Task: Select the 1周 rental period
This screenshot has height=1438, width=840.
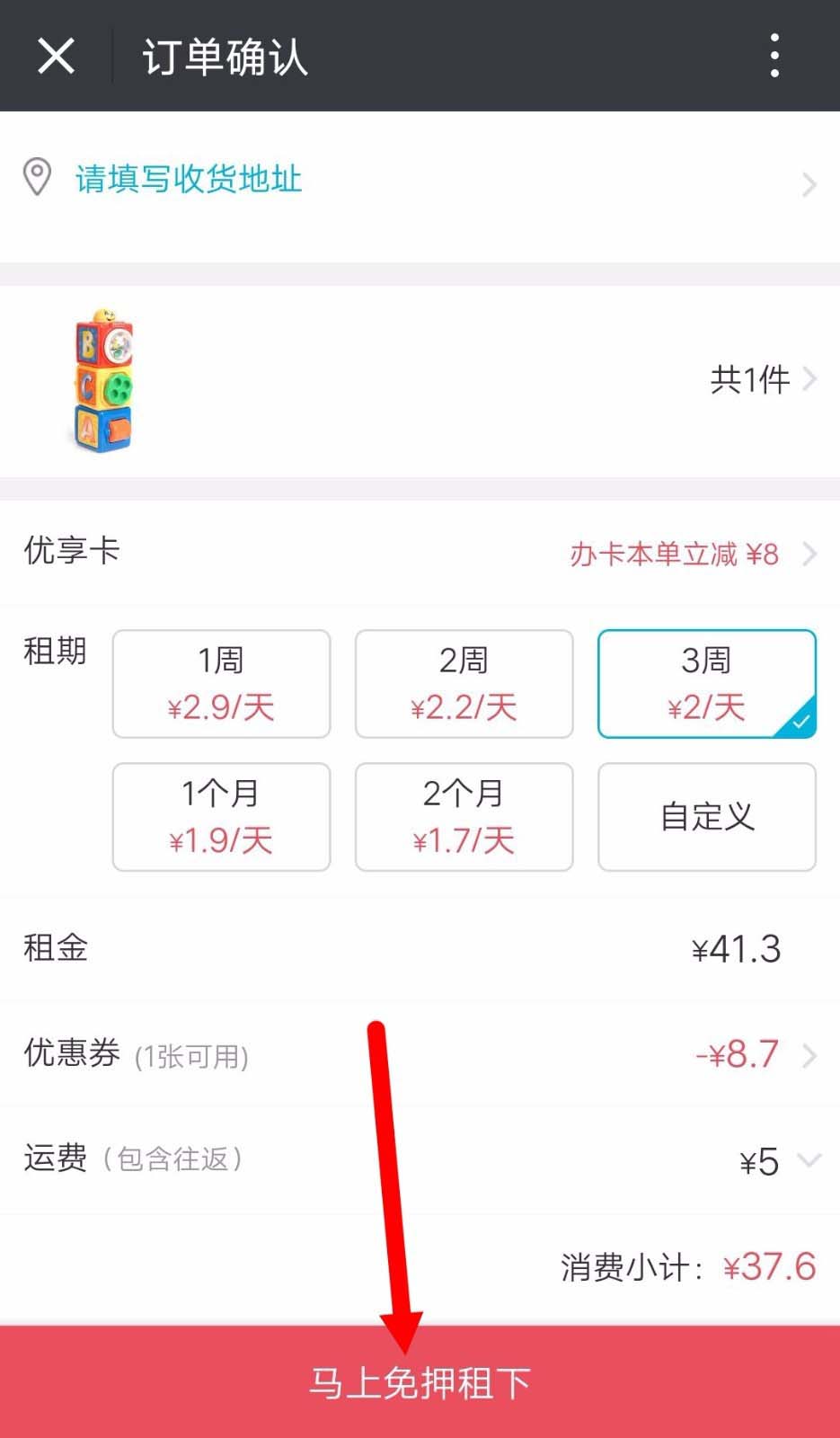Action: pos(221,684)
